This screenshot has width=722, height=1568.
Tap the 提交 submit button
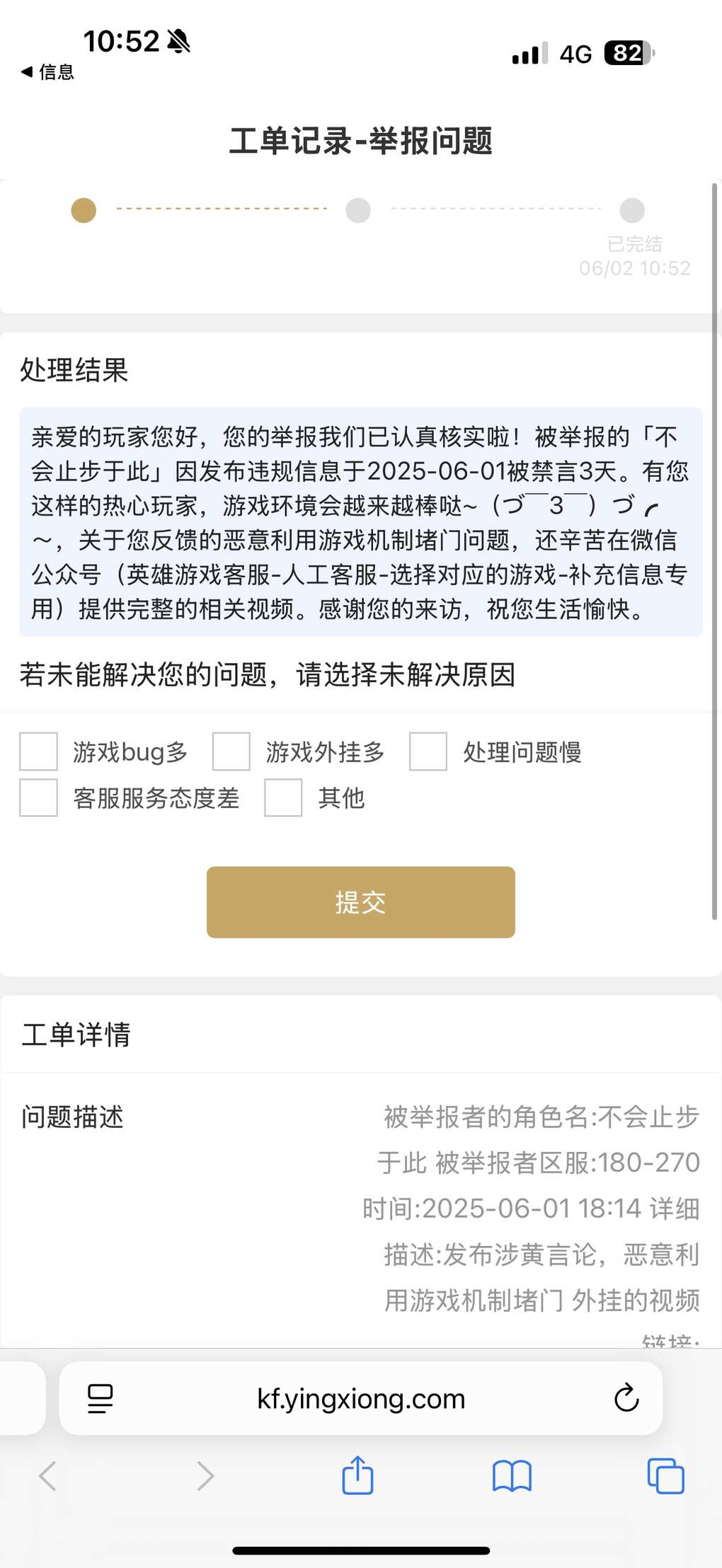tap(361, 902)
